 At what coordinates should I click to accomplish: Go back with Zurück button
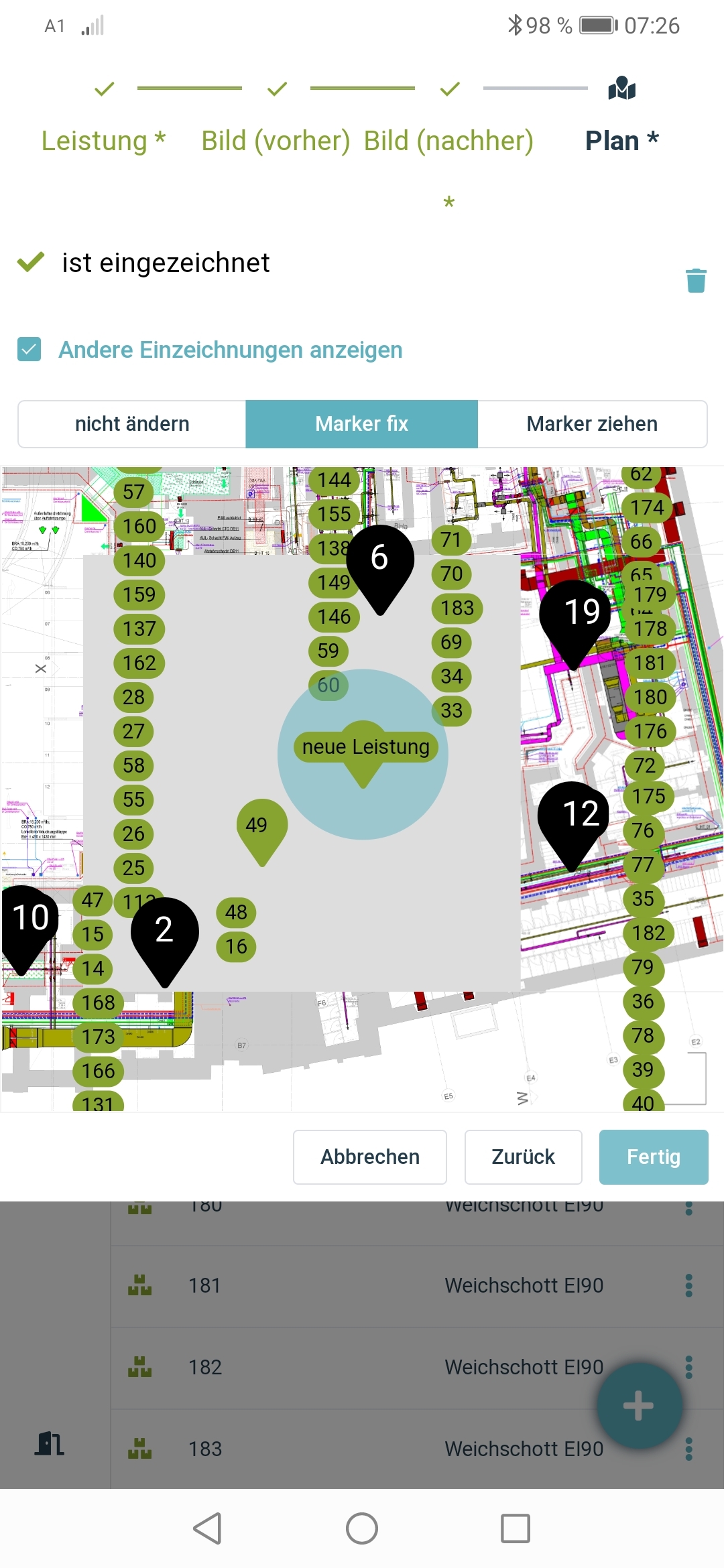coord(523,1157)
